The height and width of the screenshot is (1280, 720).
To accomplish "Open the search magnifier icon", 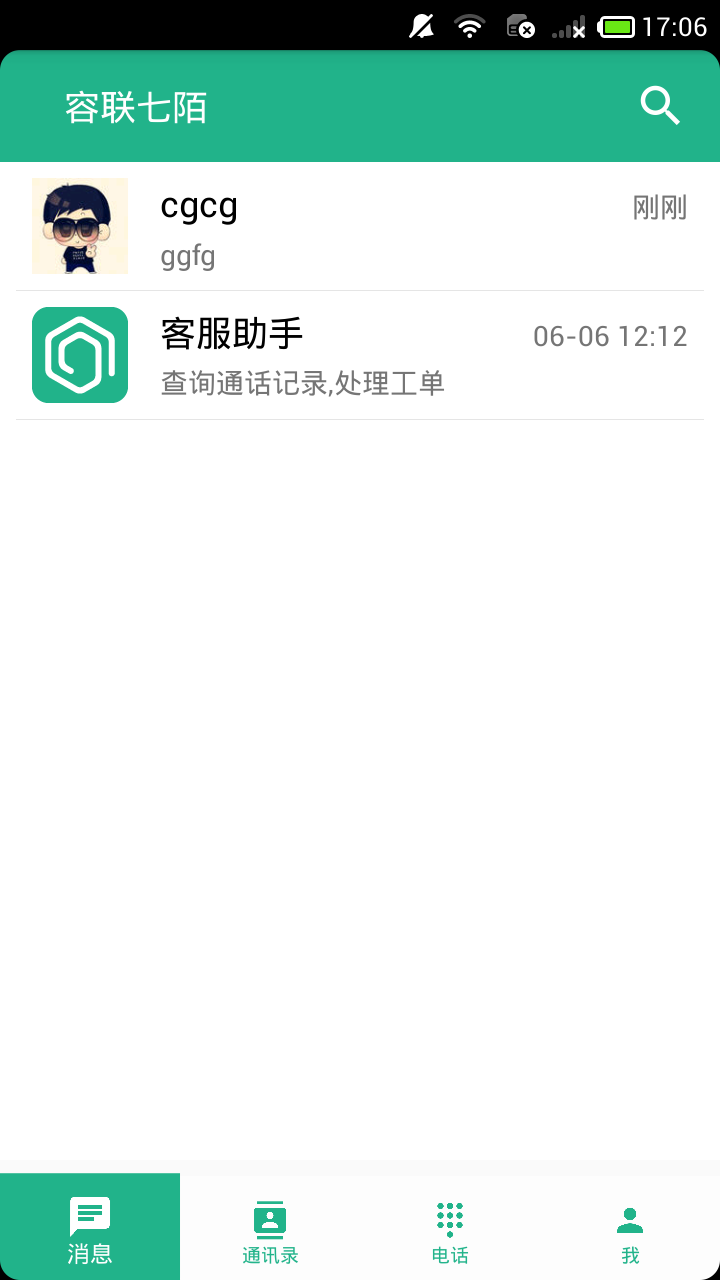I will pyautogui.click(x=660, y=106).
